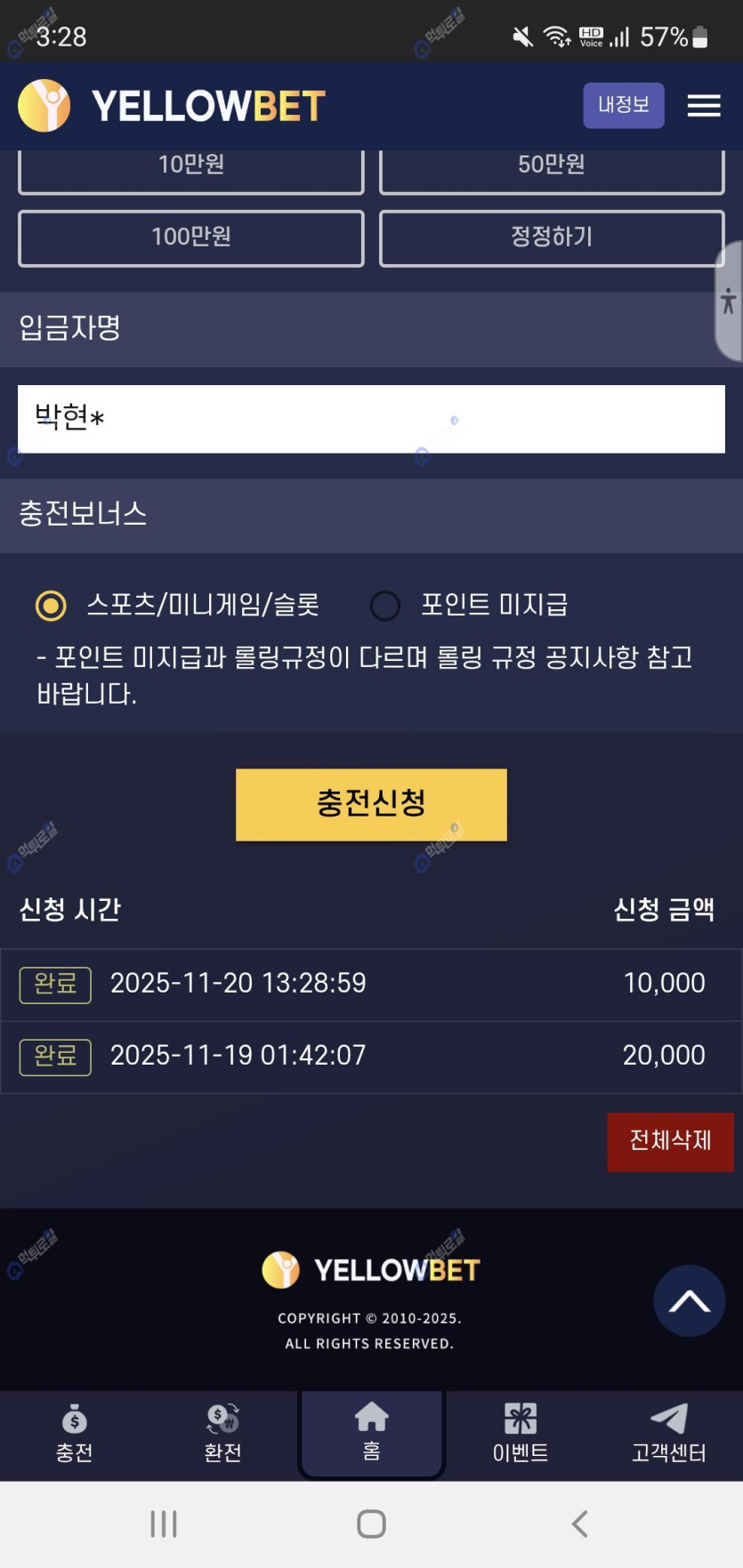Jump back to top with the up arrow
The height and width of the screenshot is (1568, 743).
(689, 1300)
